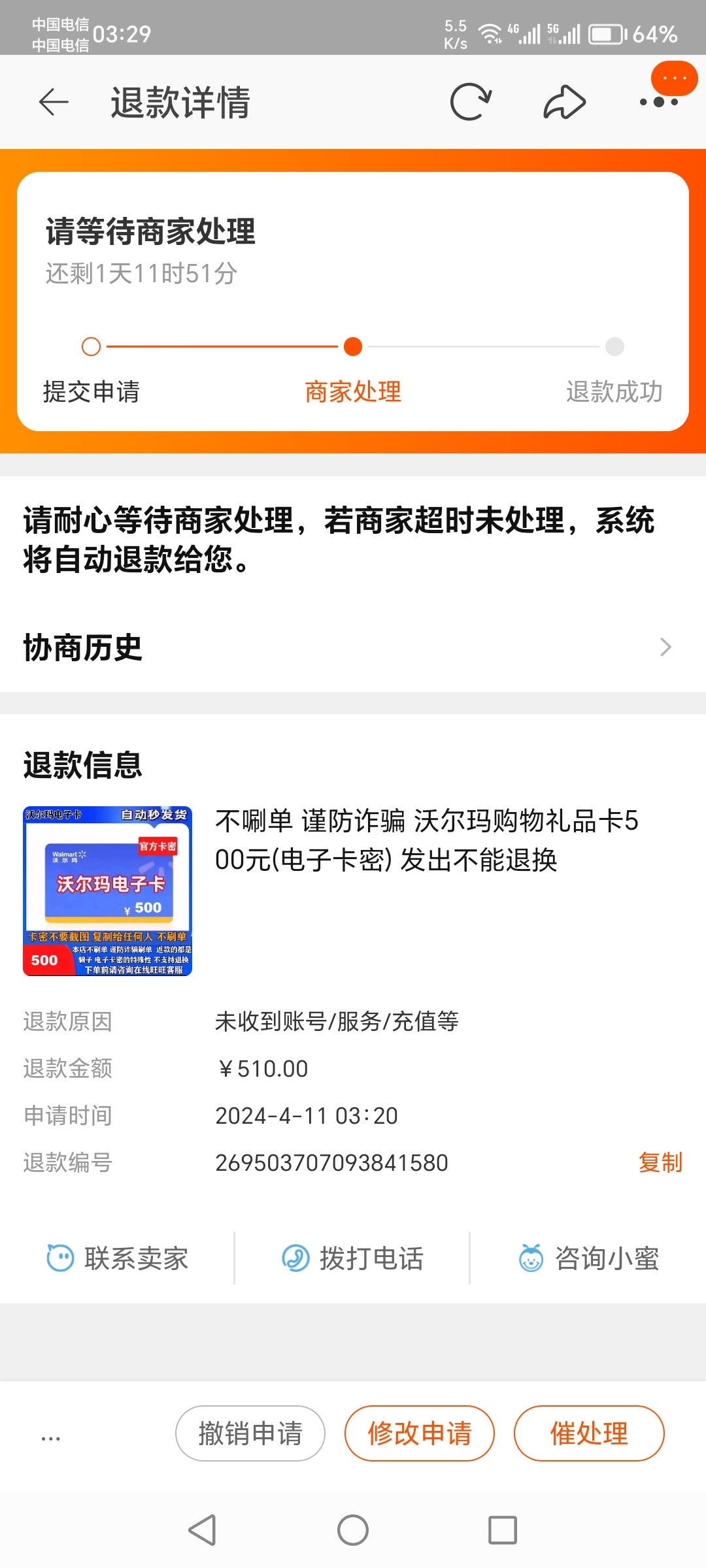Expand 协商历史 negotiation history

[83, 647]
